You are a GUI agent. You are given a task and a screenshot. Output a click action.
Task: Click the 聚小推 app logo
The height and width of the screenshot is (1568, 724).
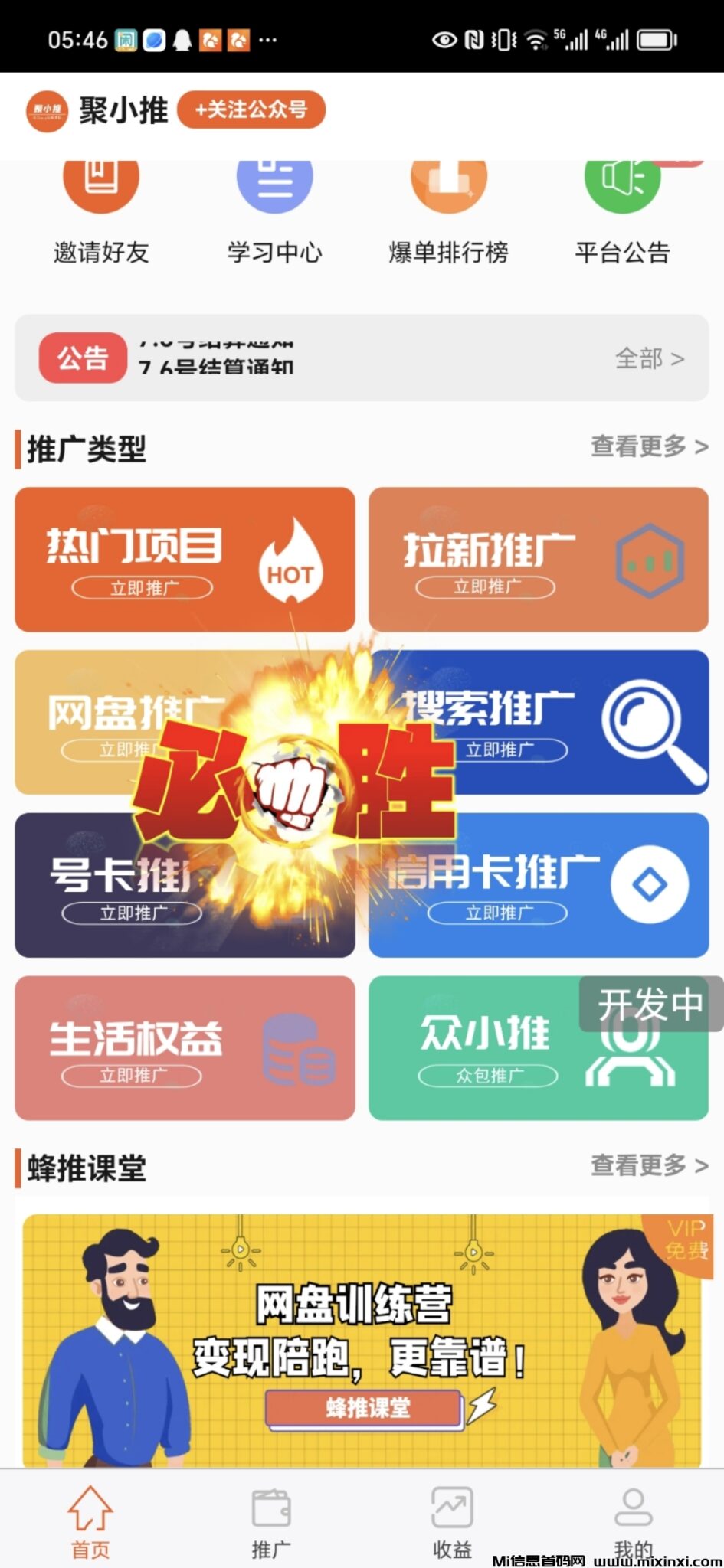47,109
